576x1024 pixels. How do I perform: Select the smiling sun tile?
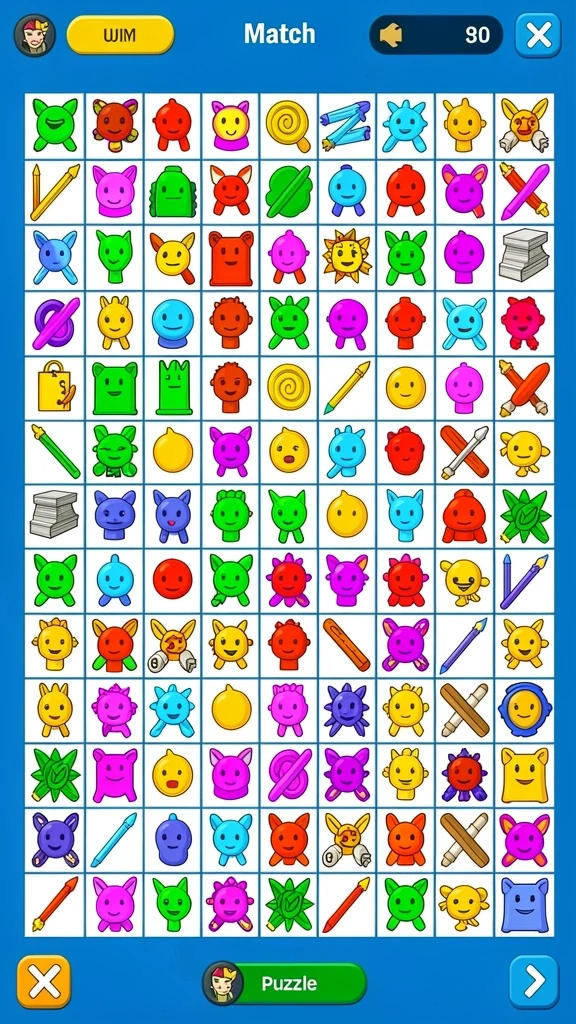coord(347,256)
